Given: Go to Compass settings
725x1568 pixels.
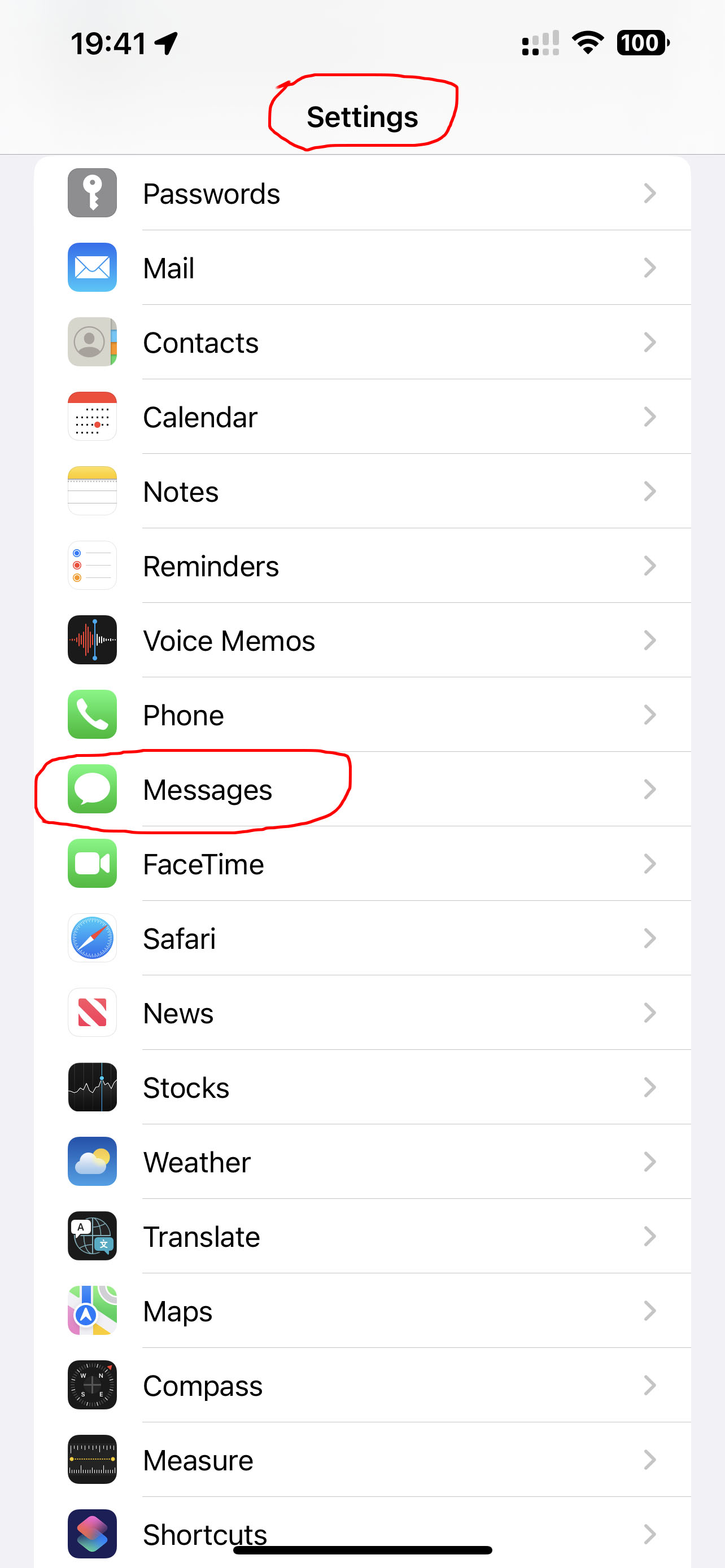Looking at the screenshot, I should click(362, 1385).
